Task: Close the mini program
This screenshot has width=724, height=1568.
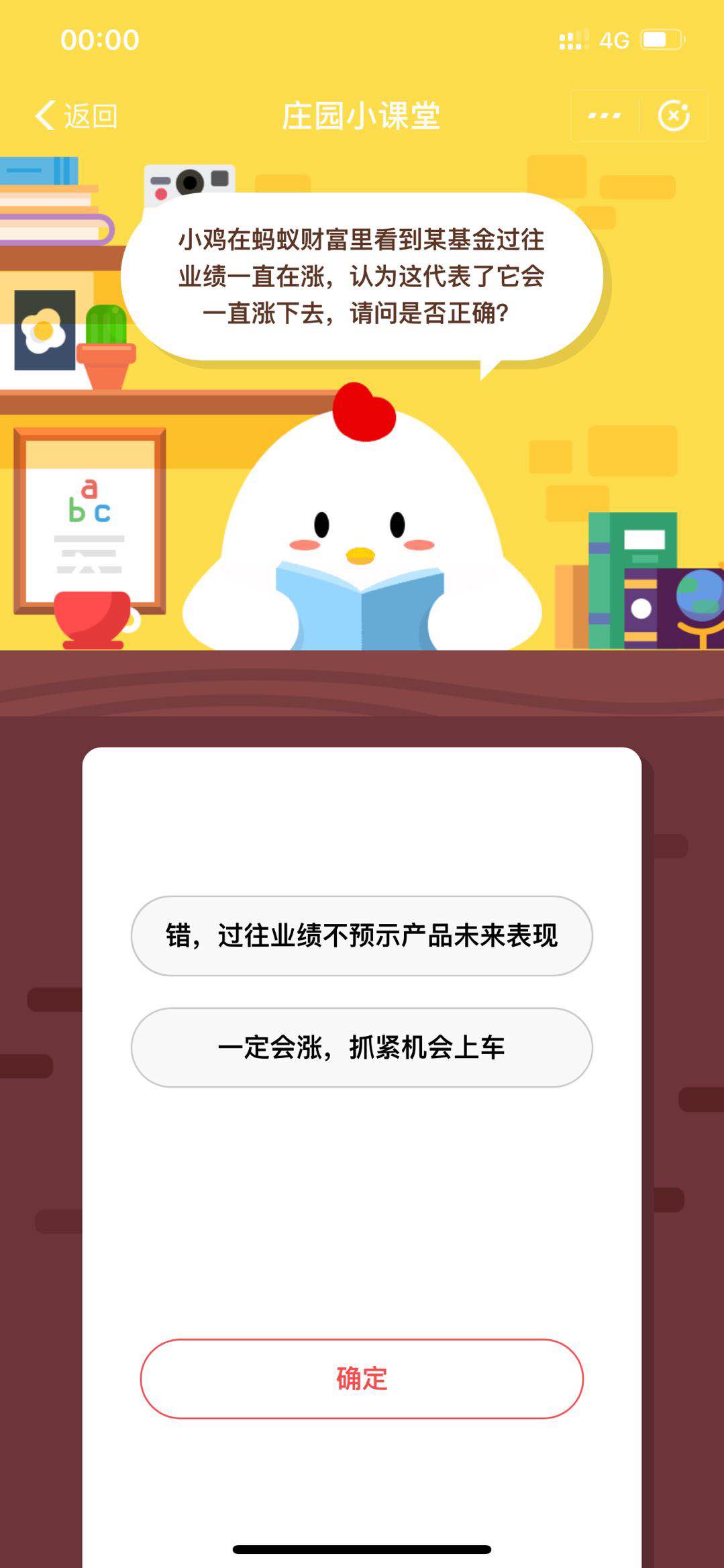Action: coord(674,115)
